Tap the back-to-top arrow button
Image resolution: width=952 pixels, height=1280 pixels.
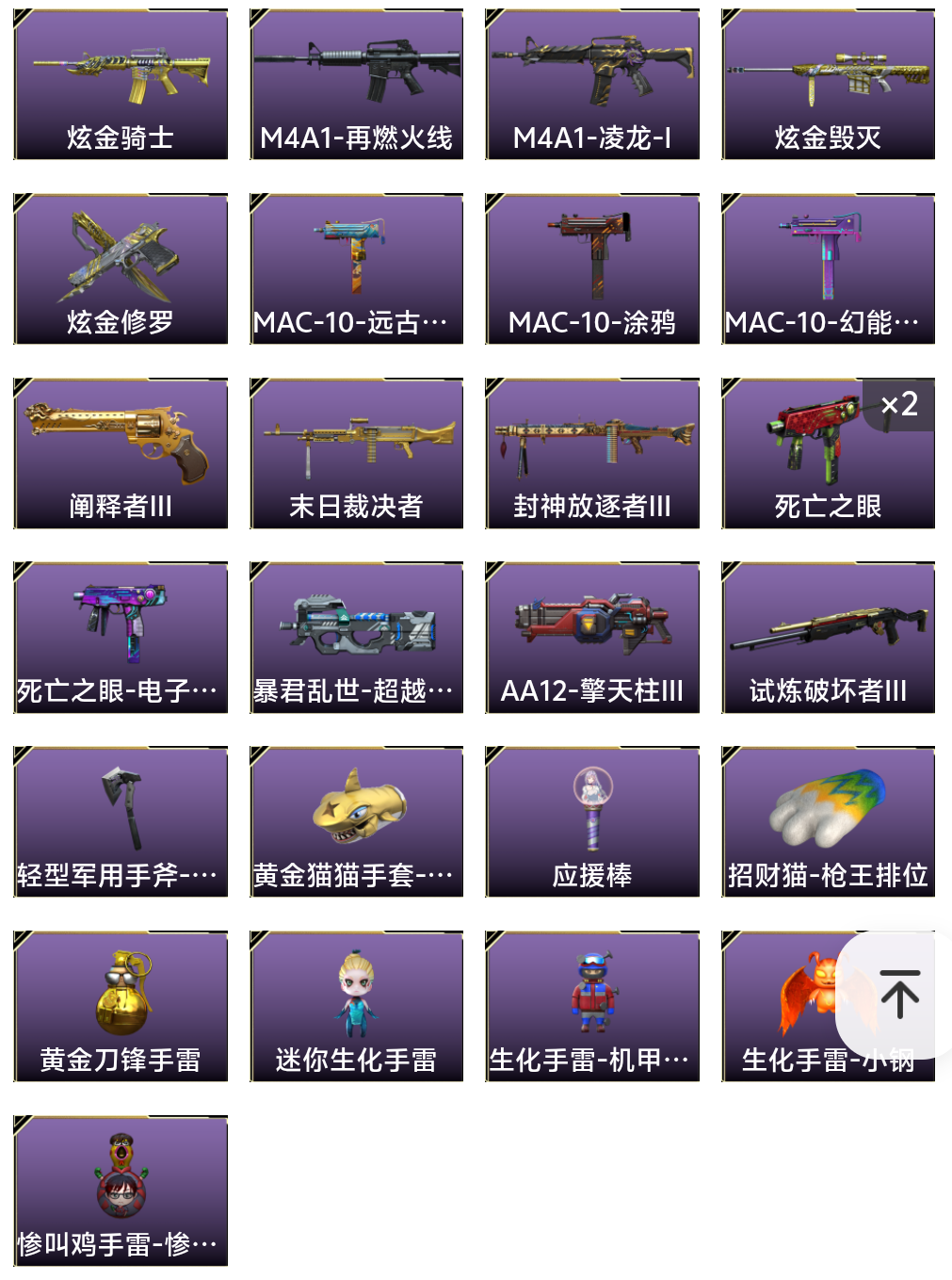point(899,995)
